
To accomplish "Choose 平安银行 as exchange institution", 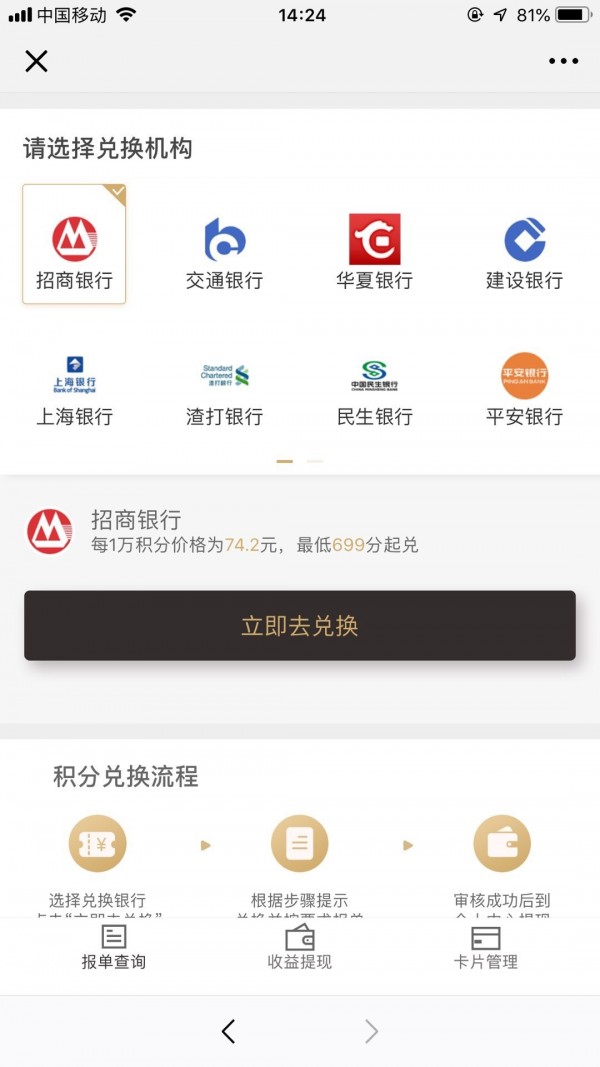I will point(524,388).
